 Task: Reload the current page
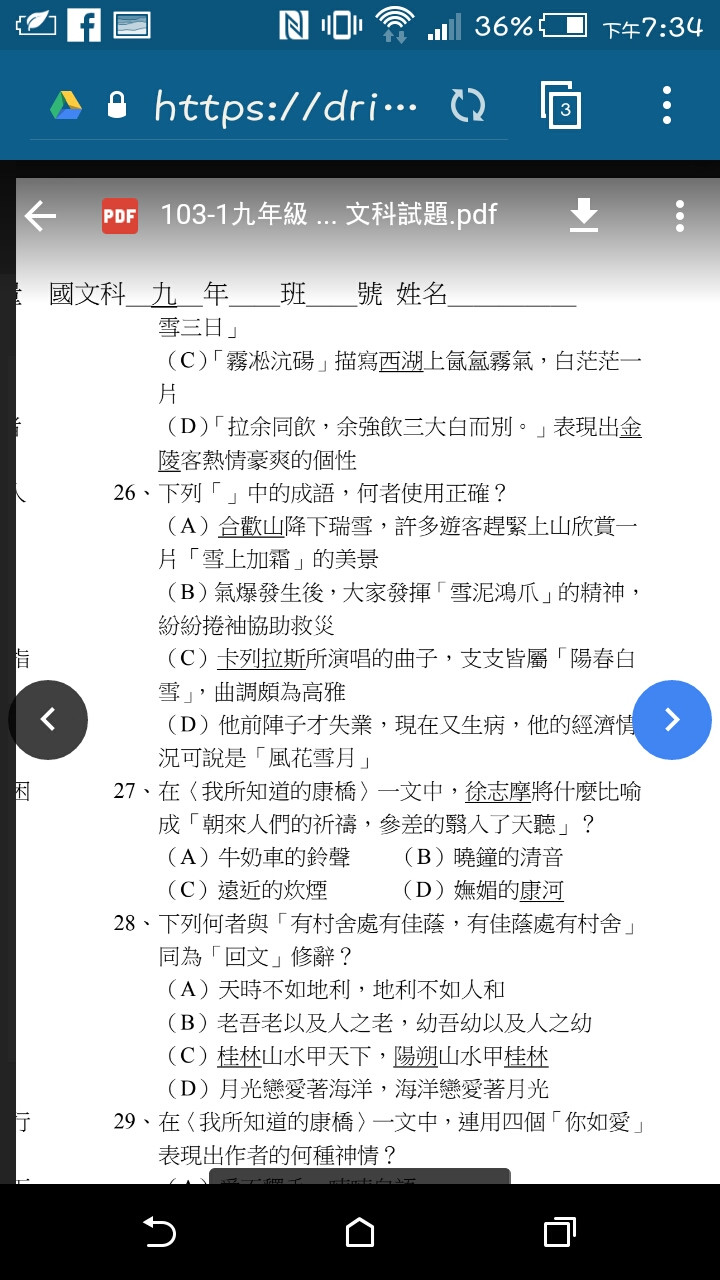[468, 106]
